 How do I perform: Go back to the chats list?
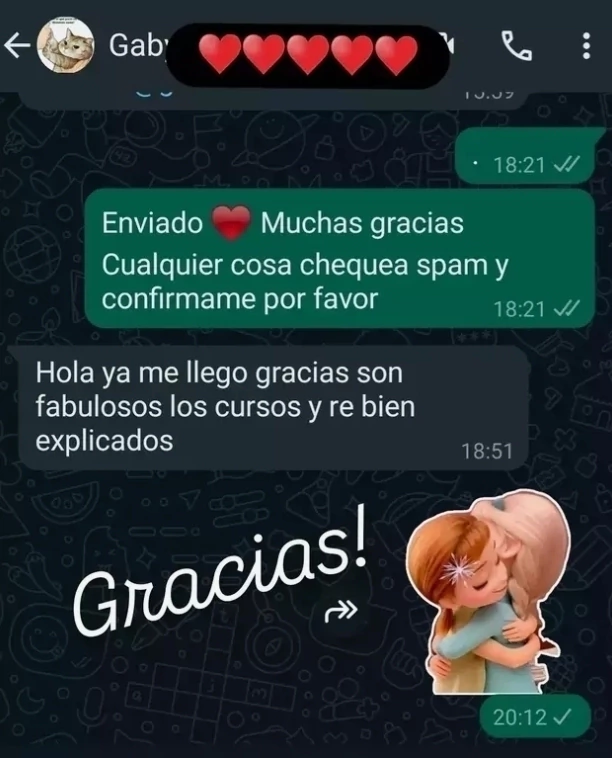(16, 46)
